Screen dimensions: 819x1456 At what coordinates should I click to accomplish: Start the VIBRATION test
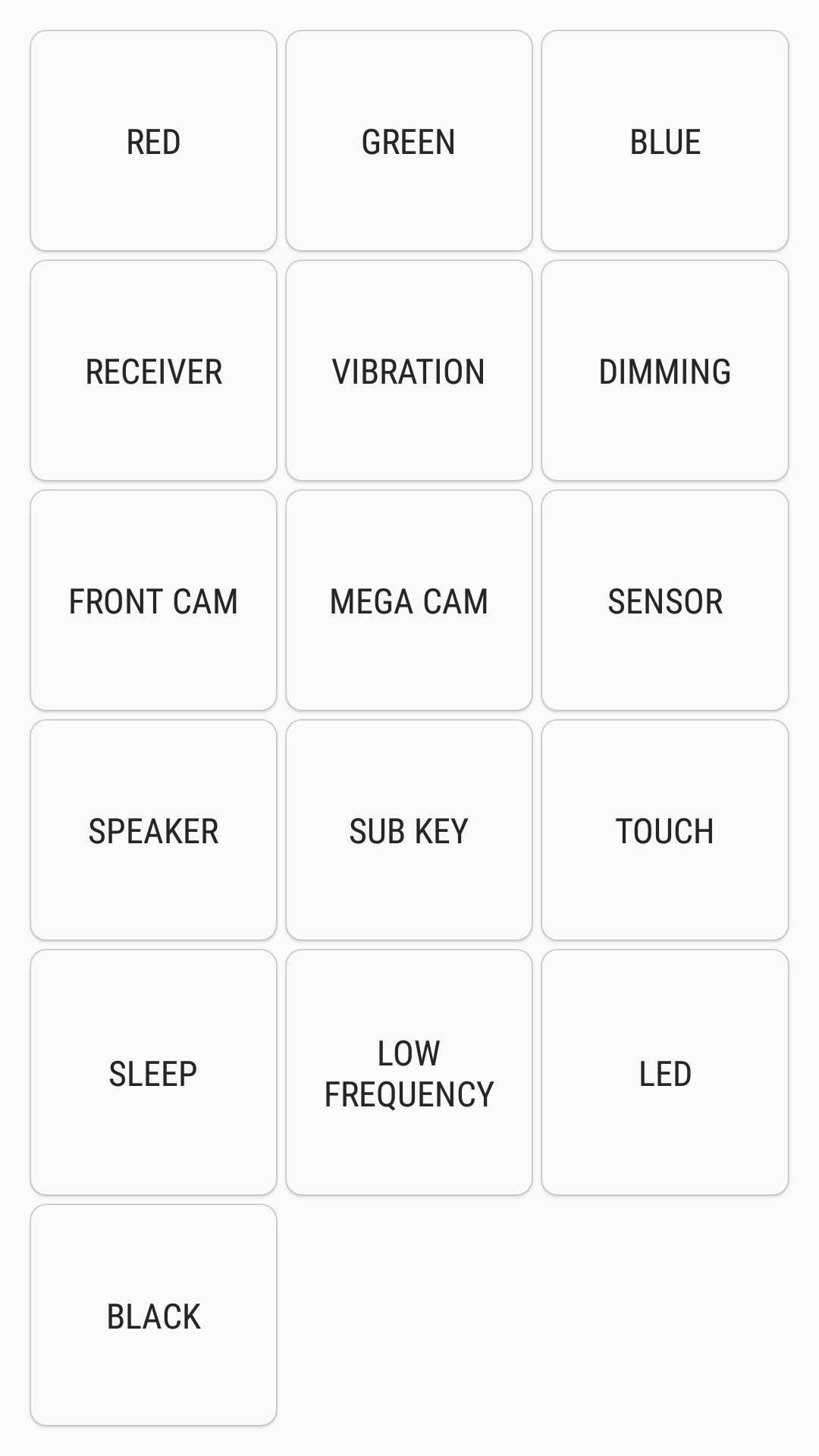pos(409,371)
